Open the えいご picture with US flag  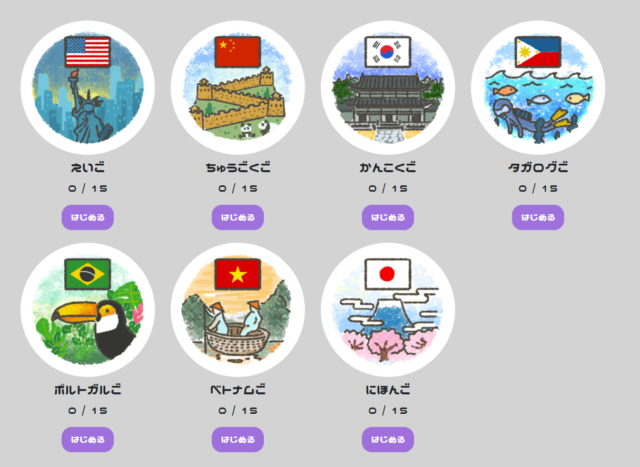pyautogui.click(x=88, y=88)
